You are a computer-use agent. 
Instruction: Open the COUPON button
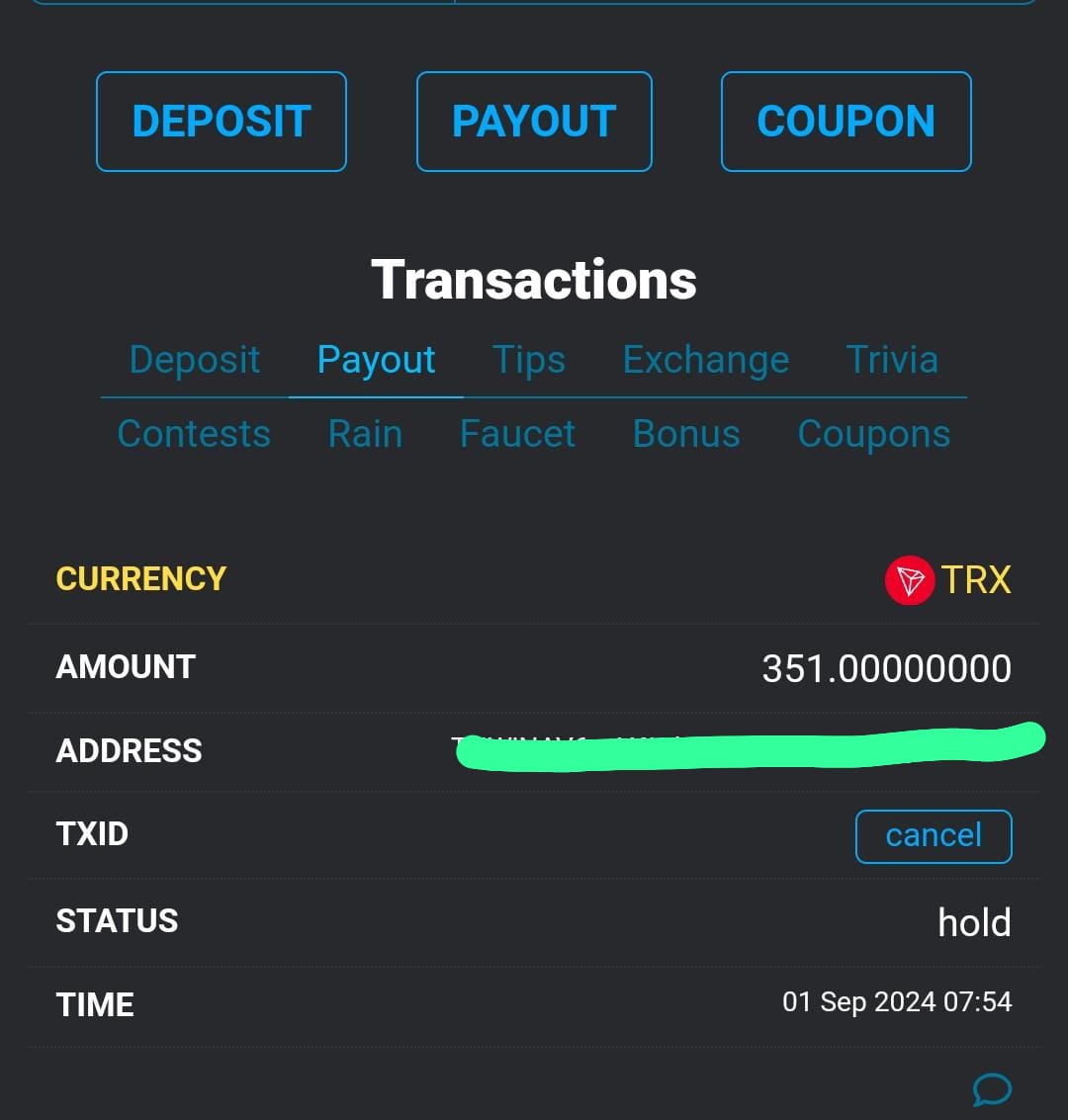tap(845, 122)
